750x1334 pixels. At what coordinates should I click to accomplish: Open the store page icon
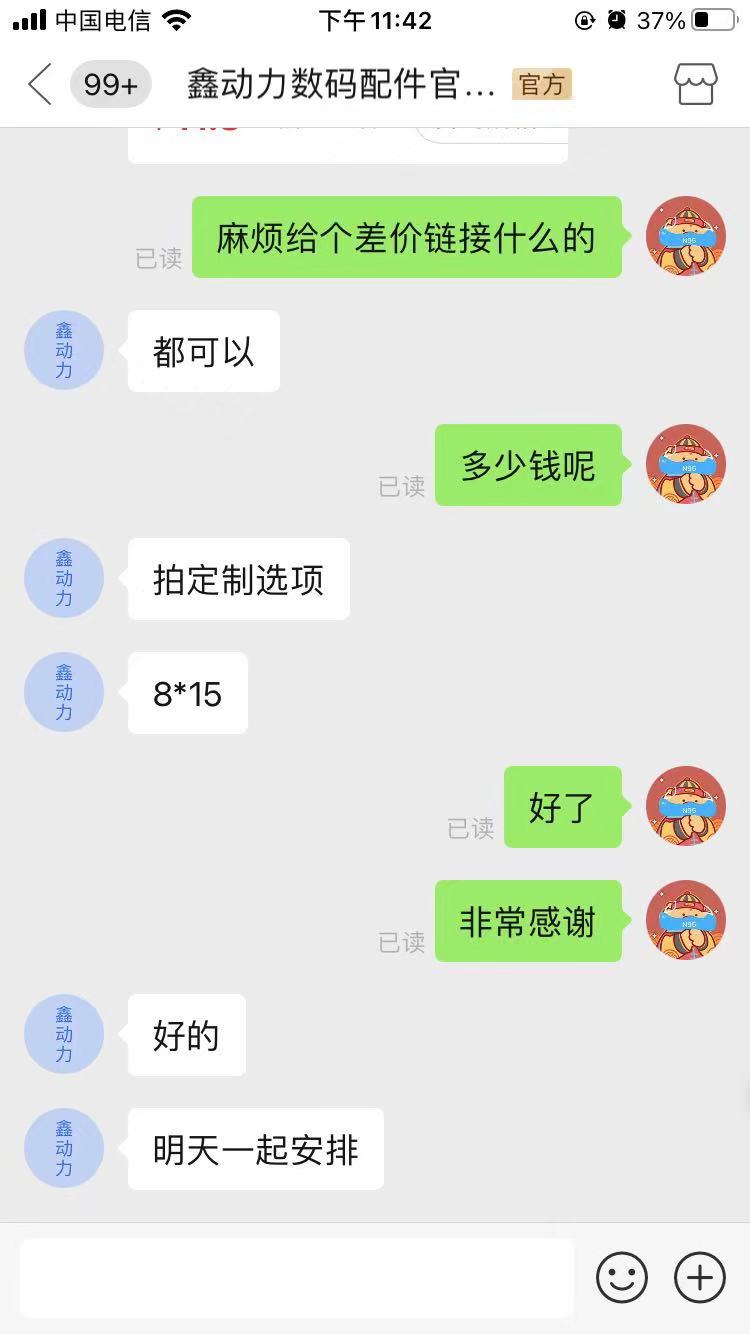point(696,85)
